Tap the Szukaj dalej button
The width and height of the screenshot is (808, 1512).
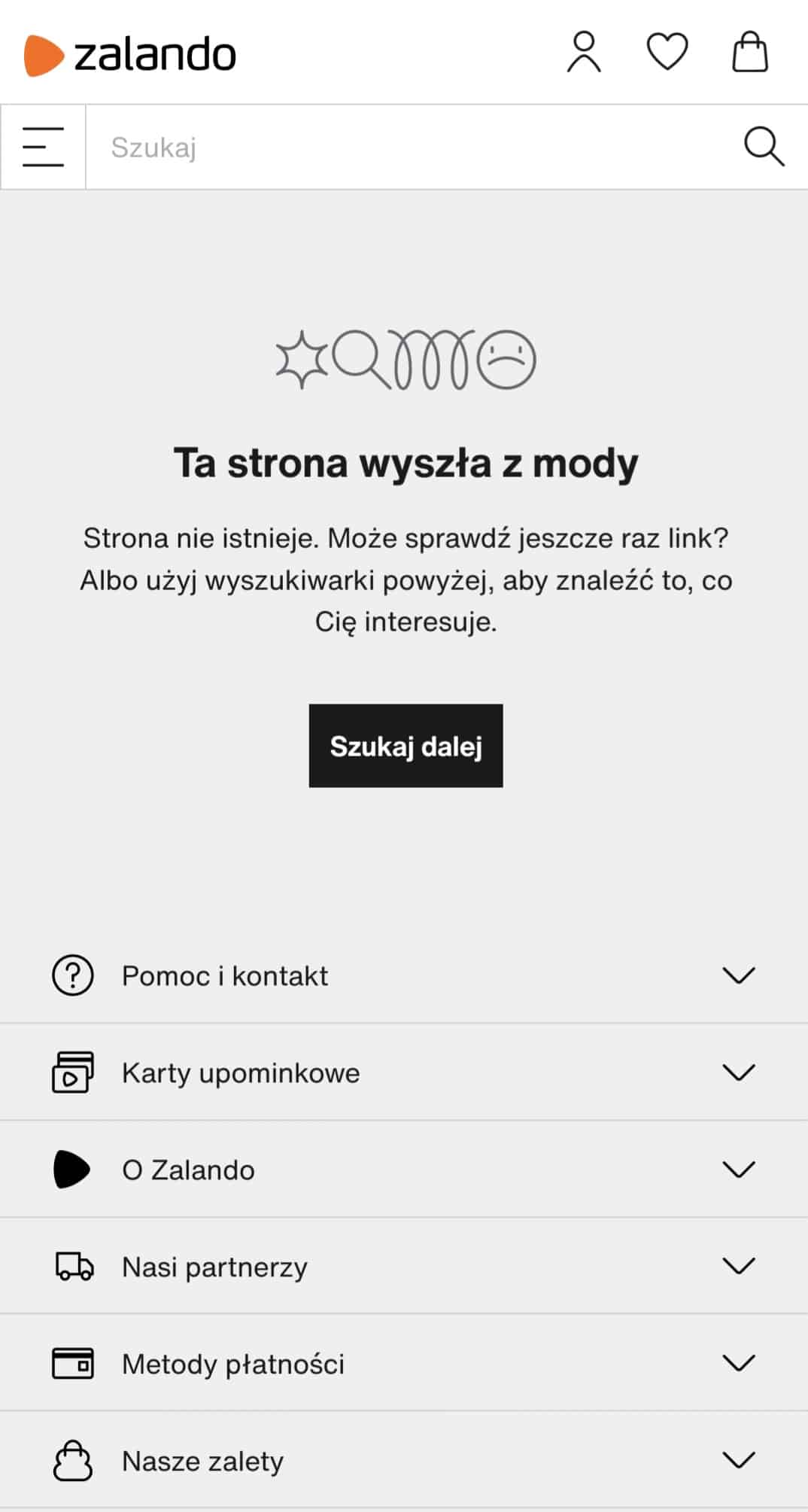tap(406, 746)
